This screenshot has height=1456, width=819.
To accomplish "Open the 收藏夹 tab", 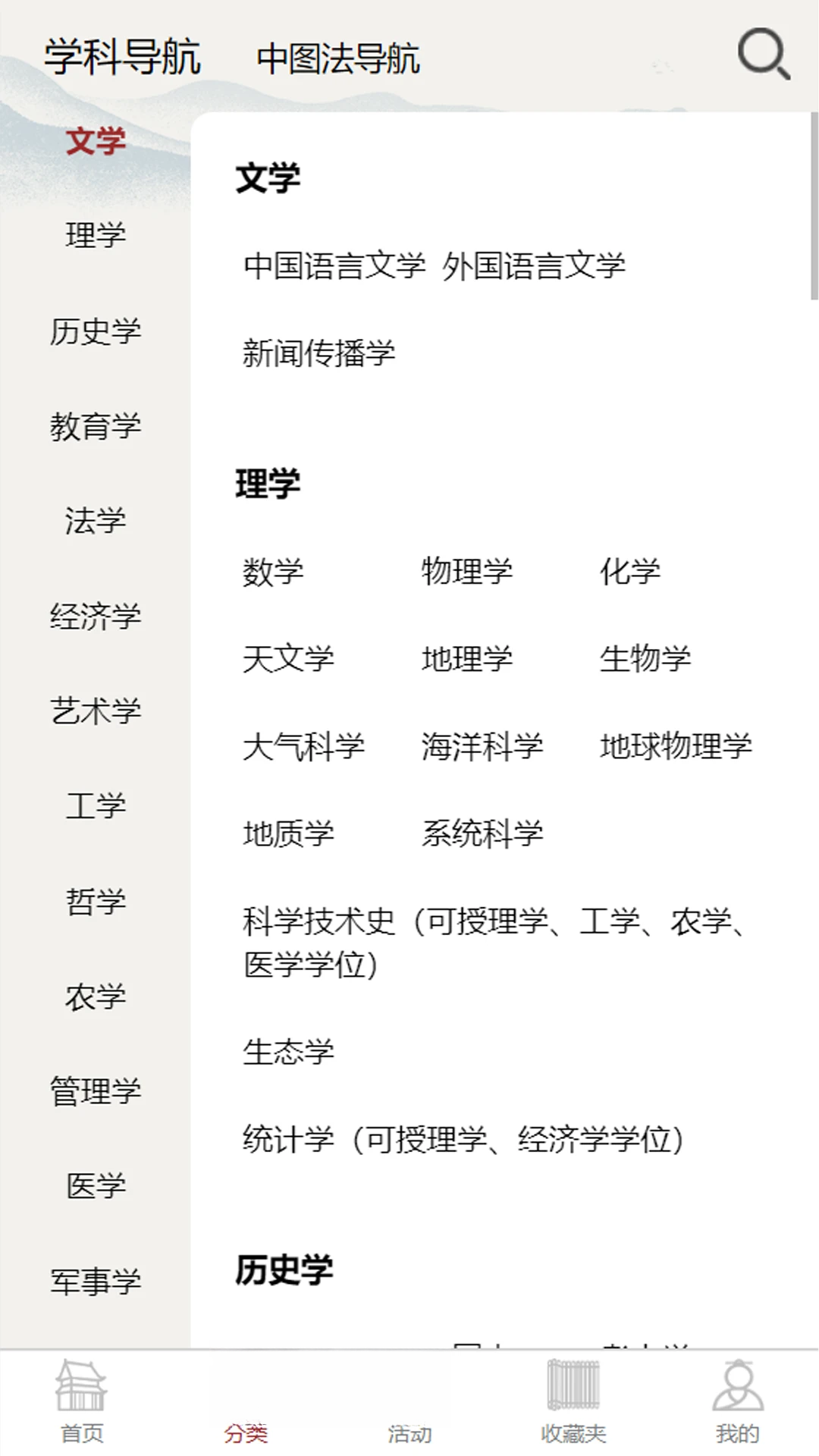I will (x=573, y=1403).
